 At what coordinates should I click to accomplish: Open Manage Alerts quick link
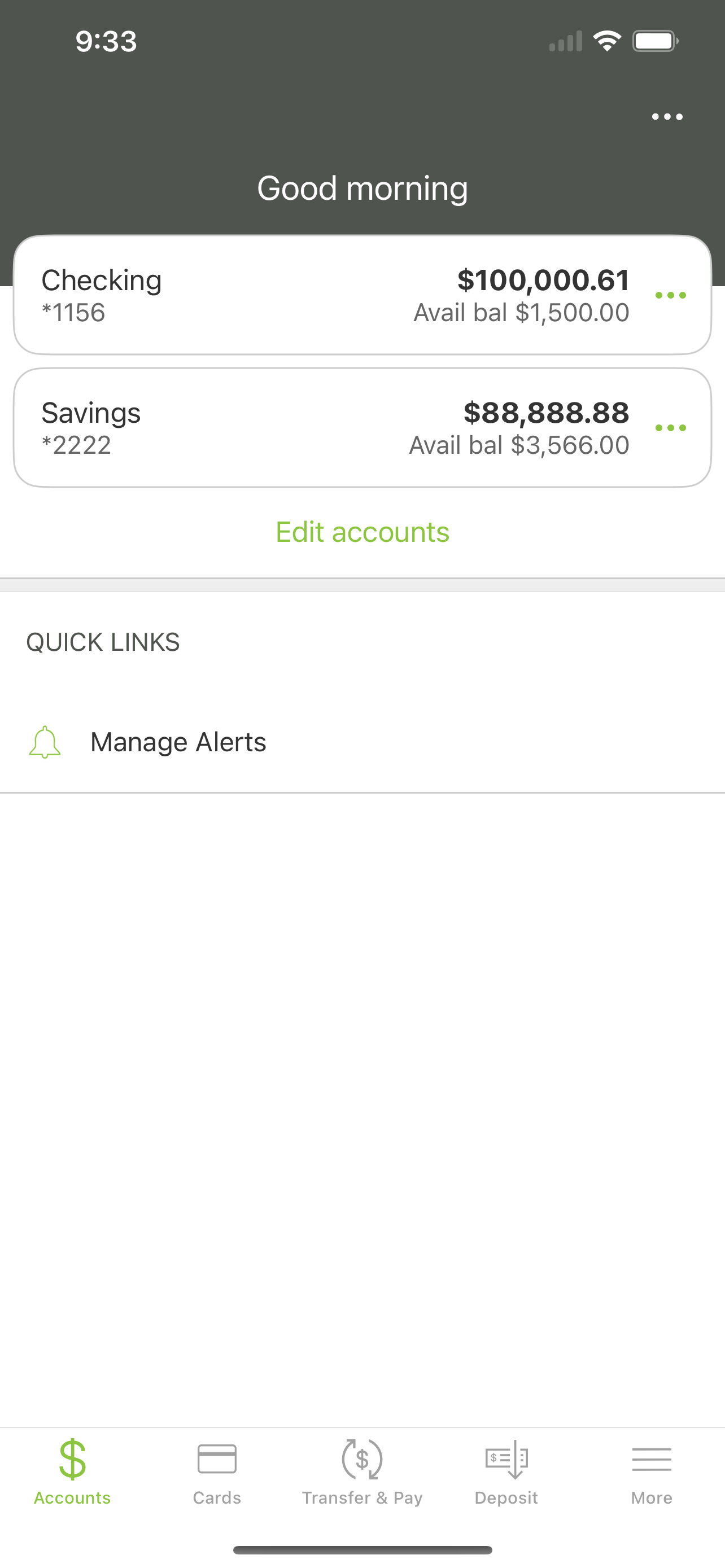coord(362,742)
